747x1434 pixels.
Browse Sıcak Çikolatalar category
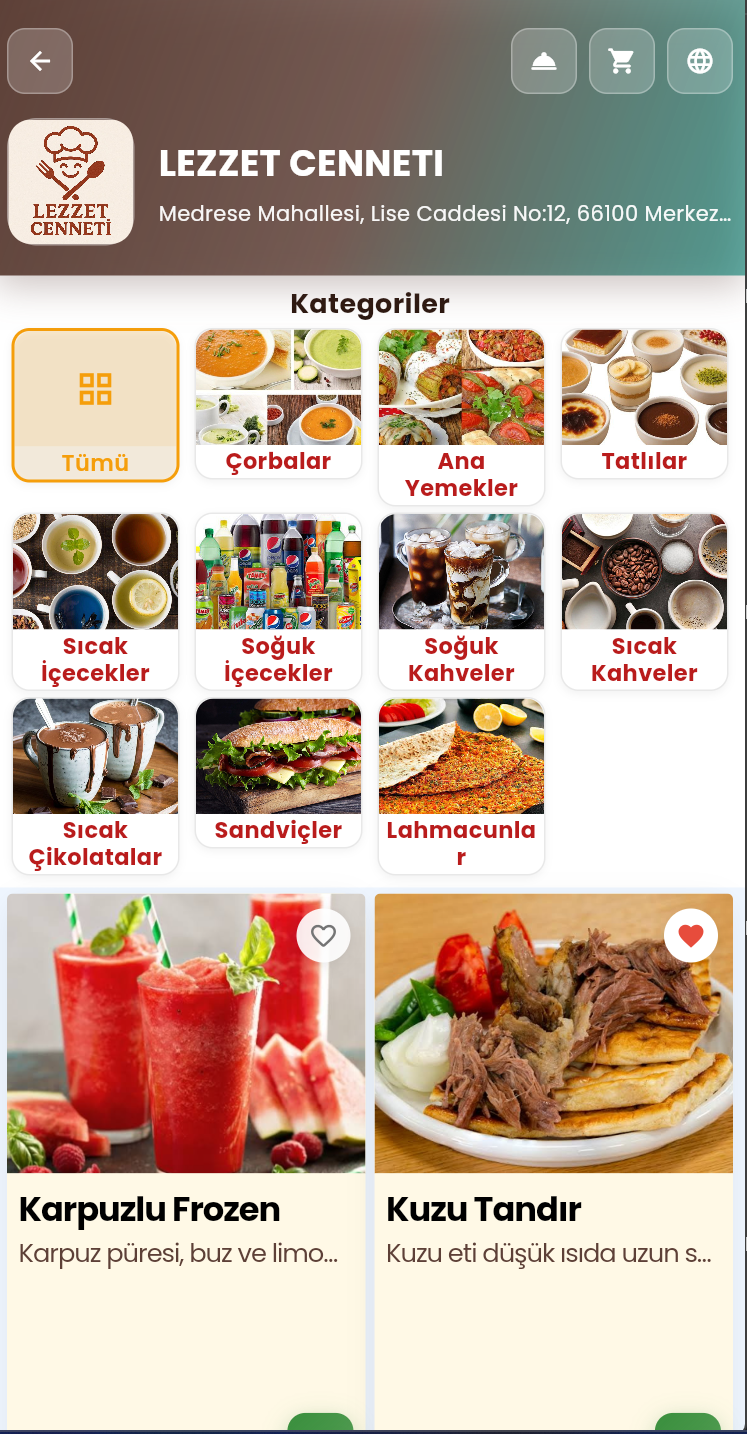(x=96, y=785)
